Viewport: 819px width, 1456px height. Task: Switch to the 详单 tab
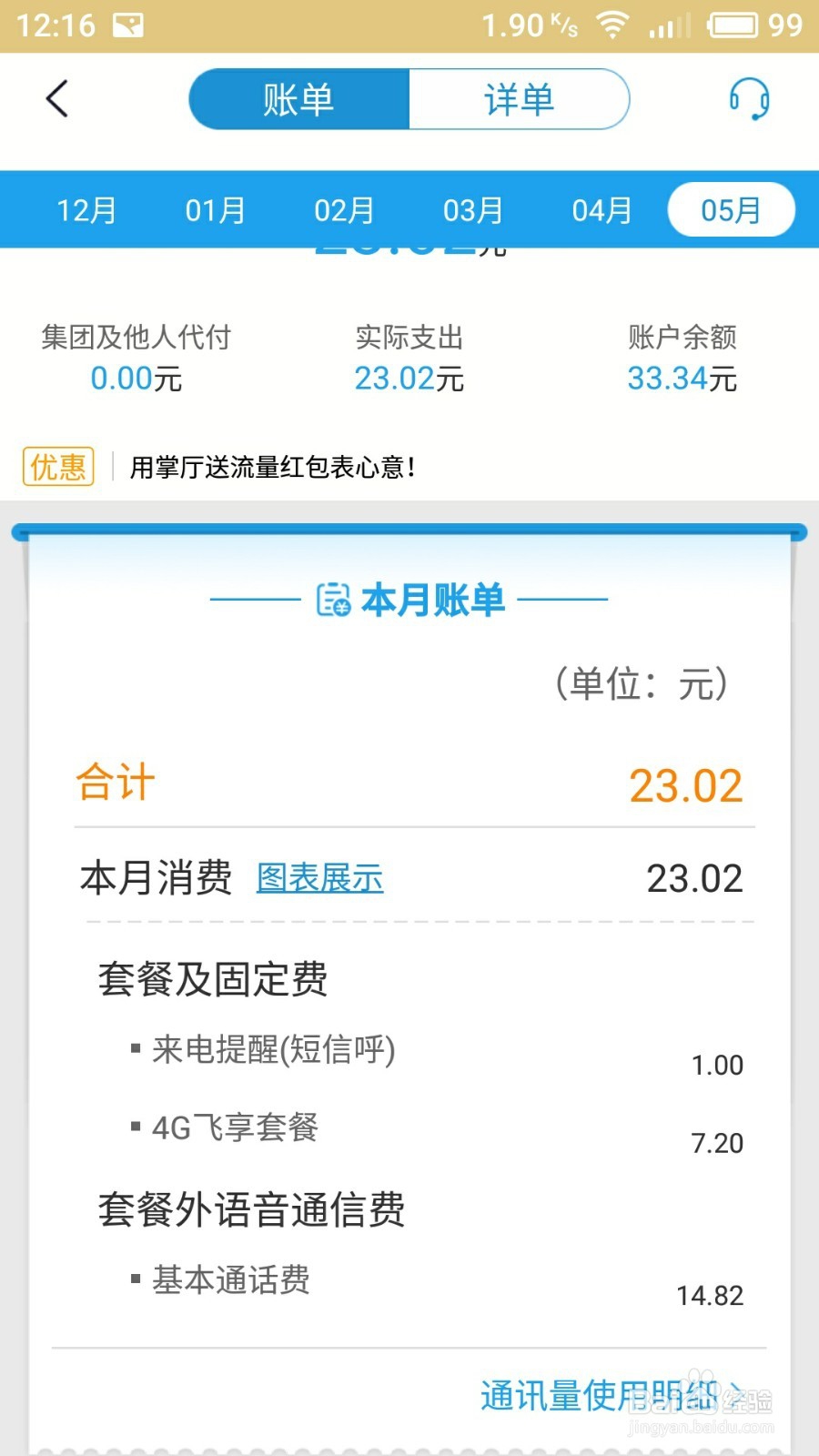click(x=519, y=100)
